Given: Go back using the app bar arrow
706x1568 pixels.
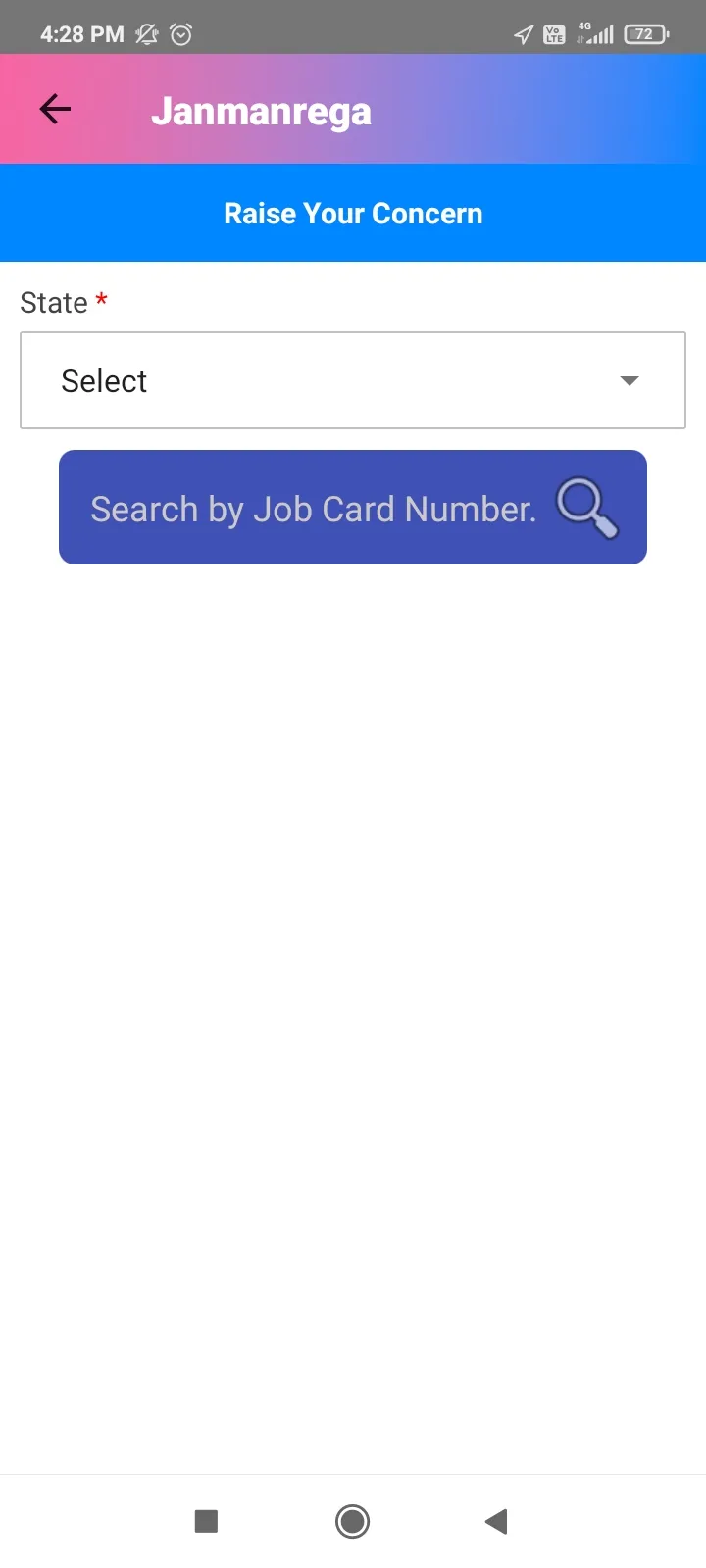Looking at the screenshot, I should pyautogui.click(x=55, y=109).
